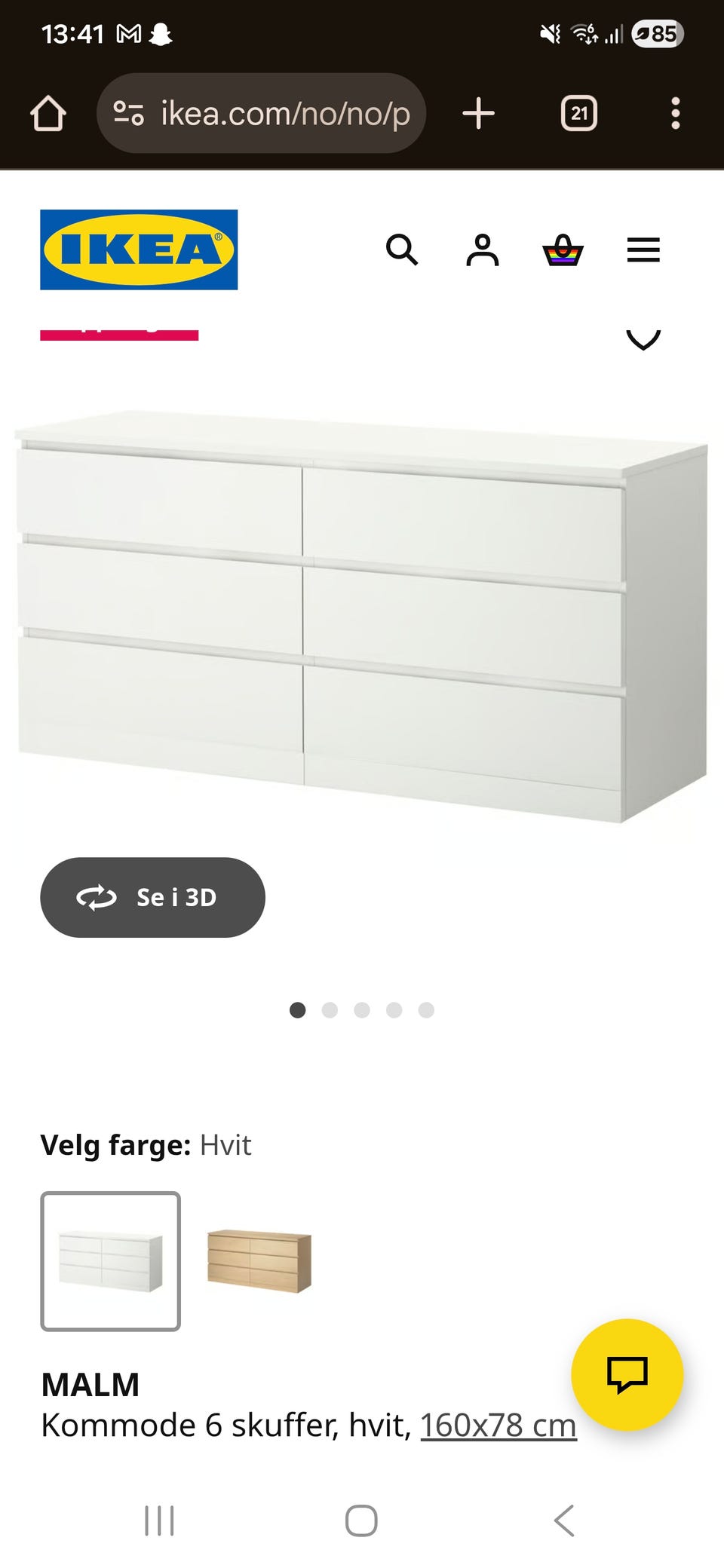Select the white colour option
This screenshot has width=724, height=1568.
pyautogui.click(x=110, y=1261)
